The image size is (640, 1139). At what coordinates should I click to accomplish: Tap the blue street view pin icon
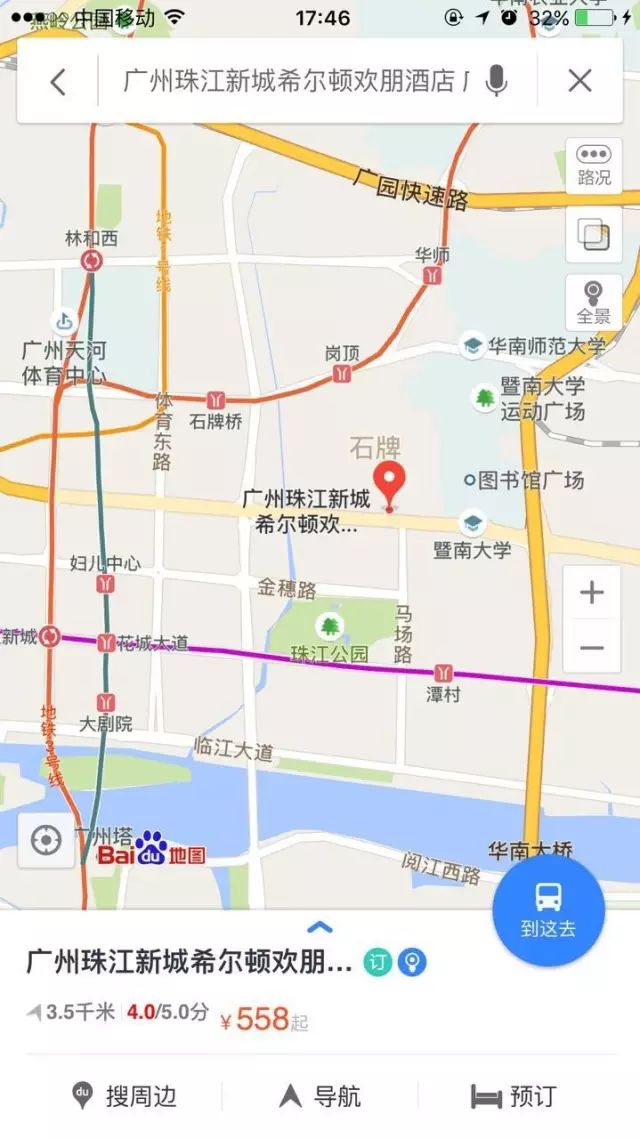coord(412,963)
